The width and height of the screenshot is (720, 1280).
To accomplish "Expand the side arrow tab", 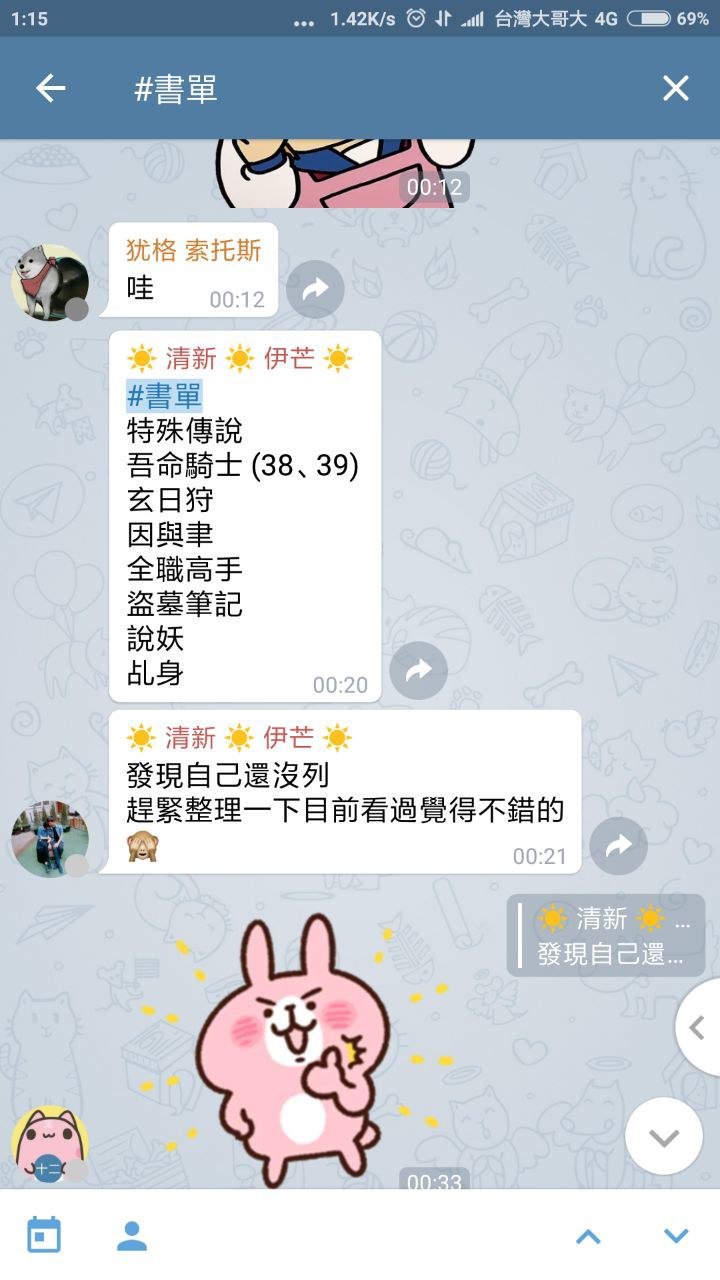I will [x=699, y=1027].
